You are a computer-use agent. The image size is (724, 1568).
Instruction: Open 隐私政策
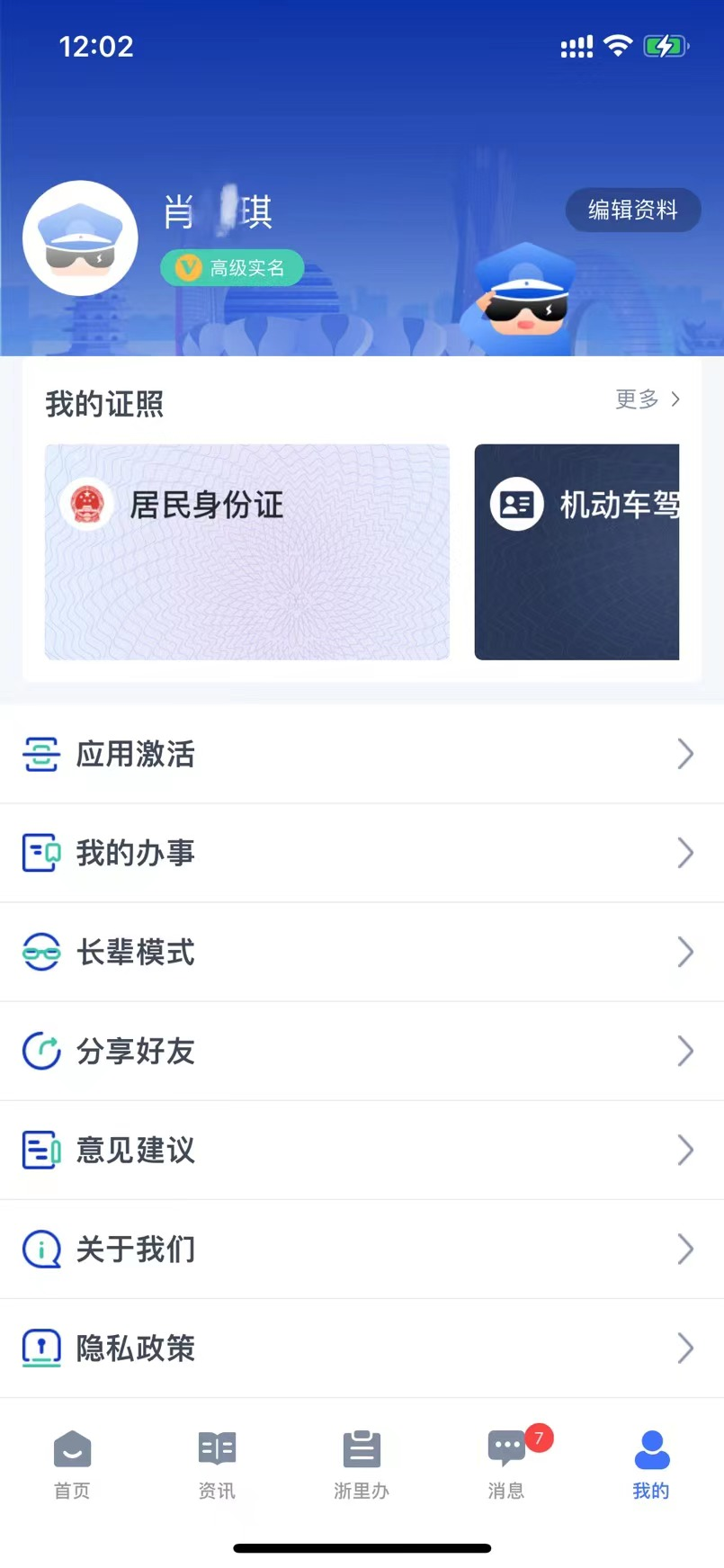[362, 1348]
